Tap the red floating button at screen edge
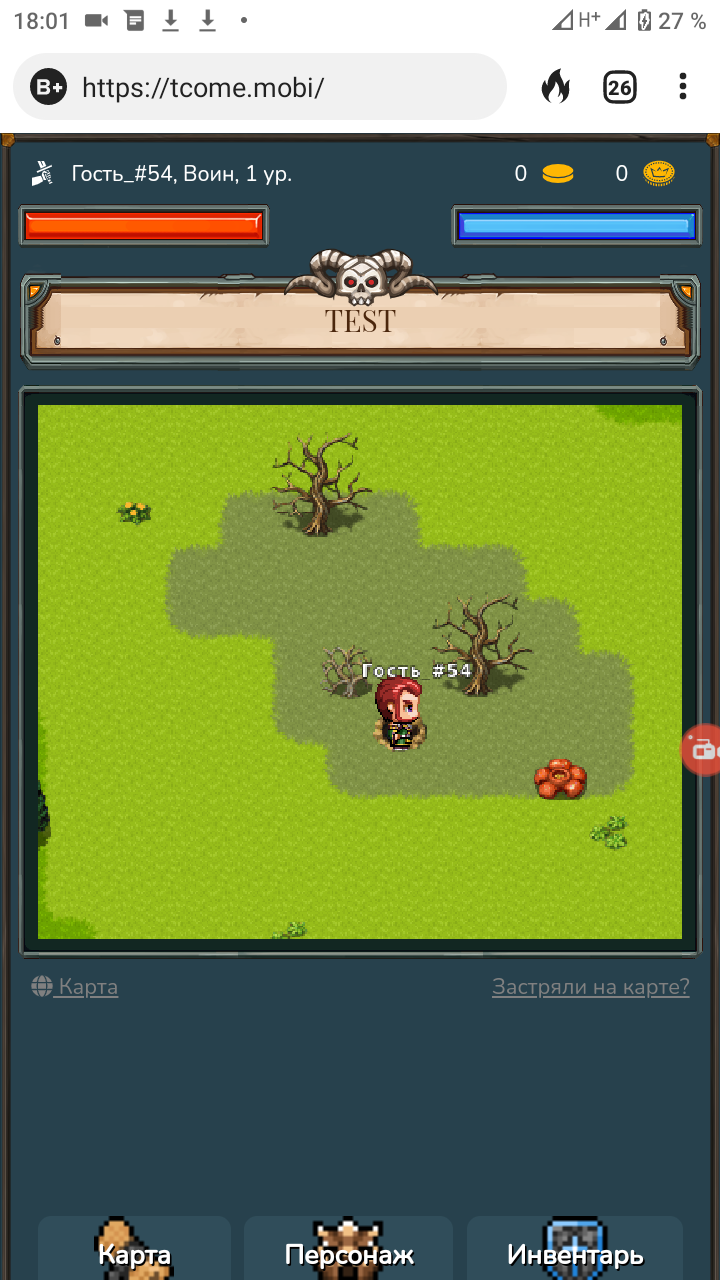The height and width of the screenshot is (1280, 720). coord(703,749)
